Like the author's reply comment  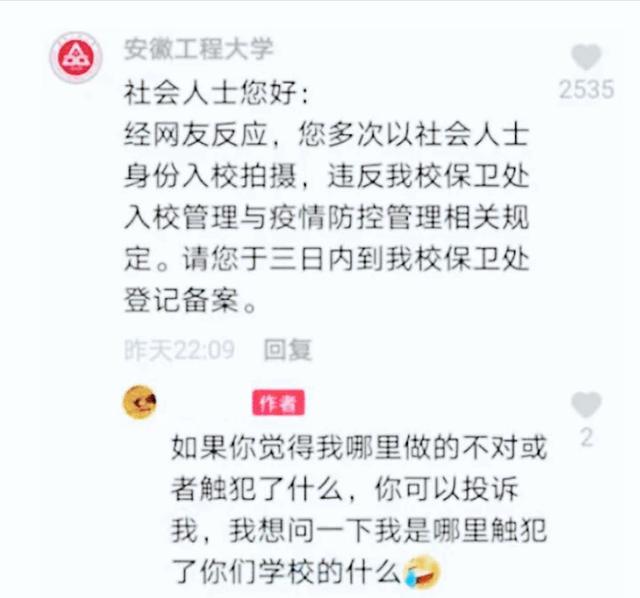pyautogui.click(x=586, y=405)
